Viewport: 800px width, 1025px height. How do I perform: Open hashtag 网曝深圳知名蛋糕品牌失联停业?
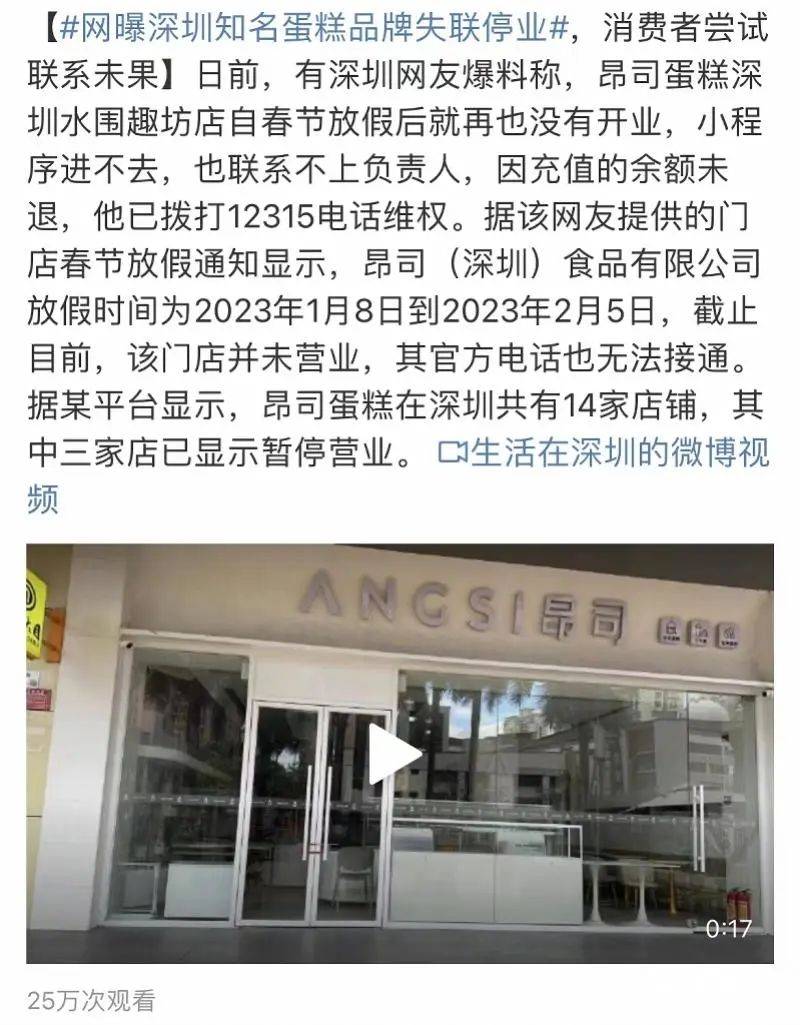coord(310,29)
